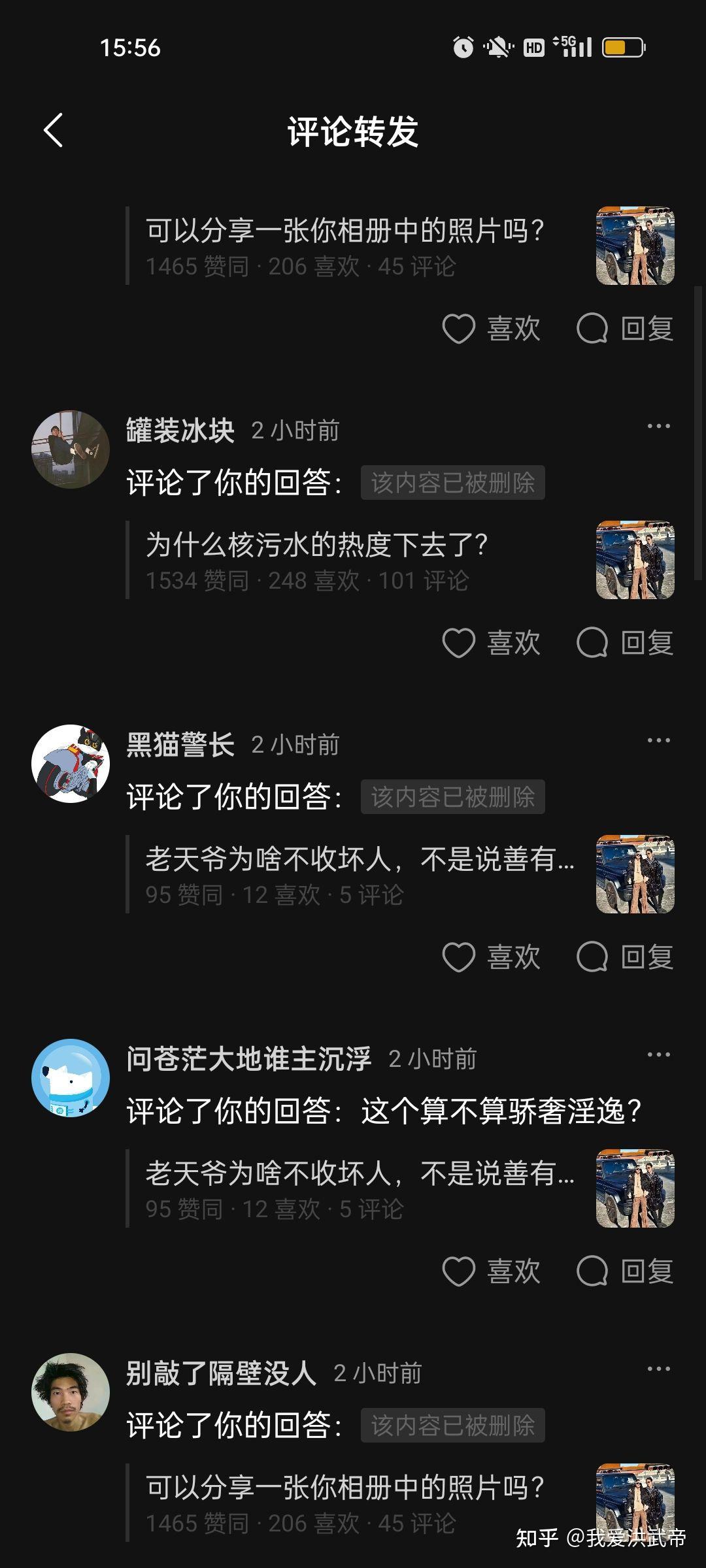706x1568 pixels.
Task: Open the overflow menu for 黑猫警长's comment
Action: coord(658,741)
